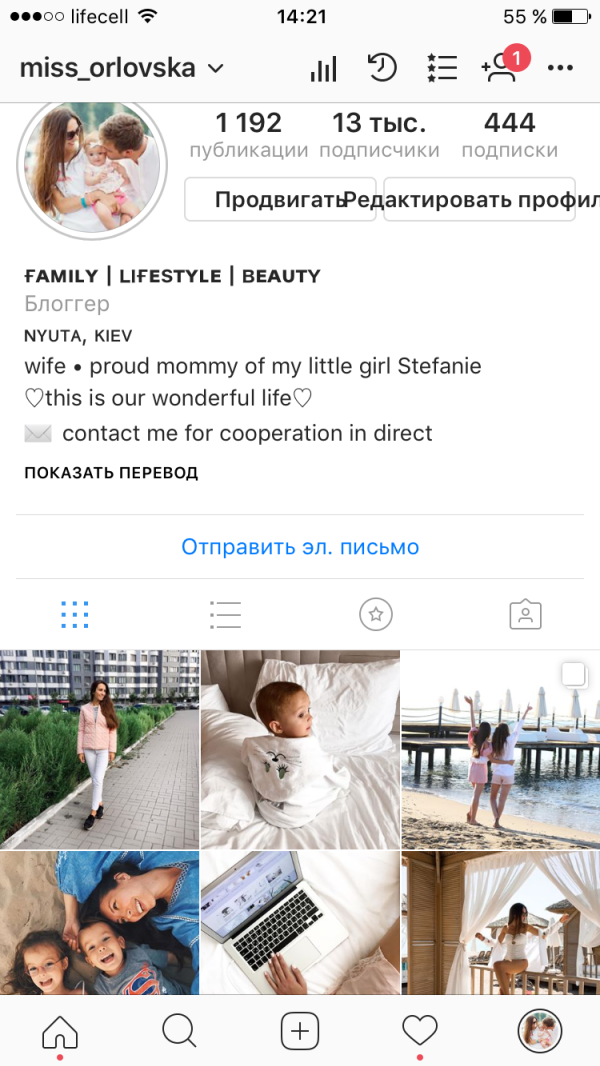Switch to the grid view tab

coord(75,614)
